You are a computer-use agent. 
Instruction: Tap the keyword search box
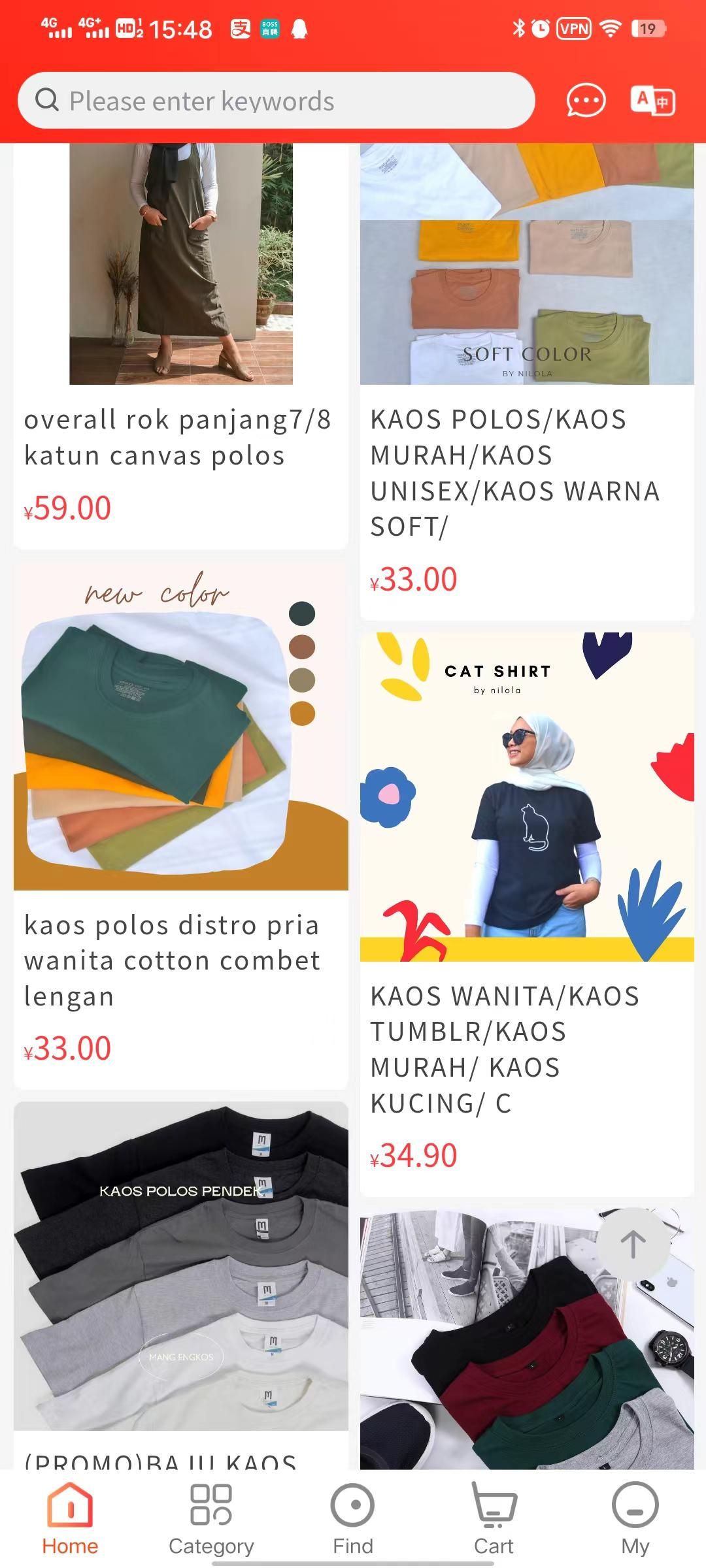click(x=276, y=101)
